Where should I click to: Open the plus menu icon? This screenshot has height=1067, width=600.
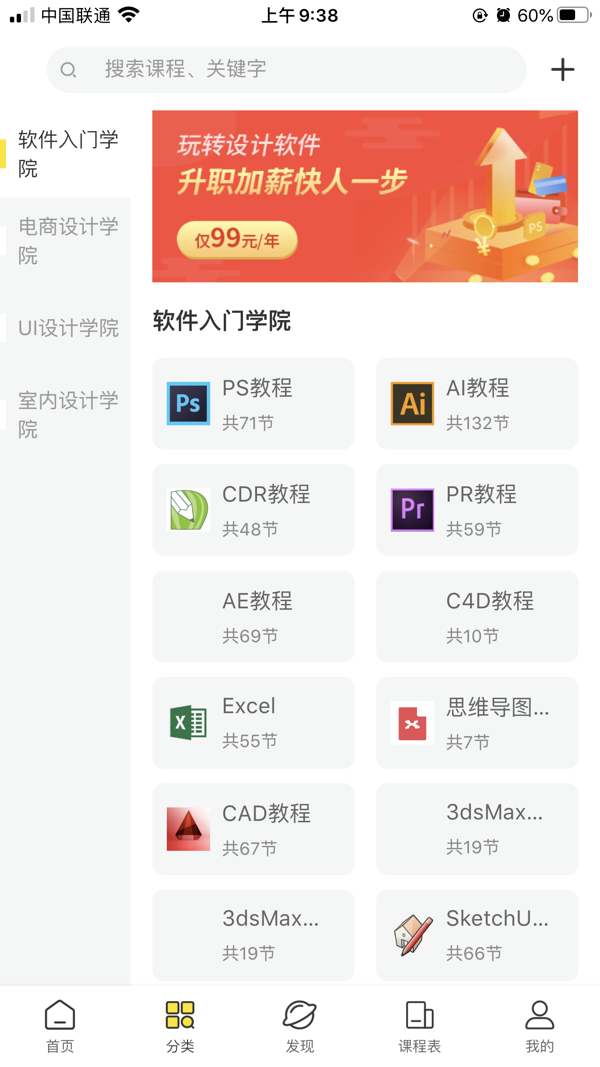coord(563,70)
